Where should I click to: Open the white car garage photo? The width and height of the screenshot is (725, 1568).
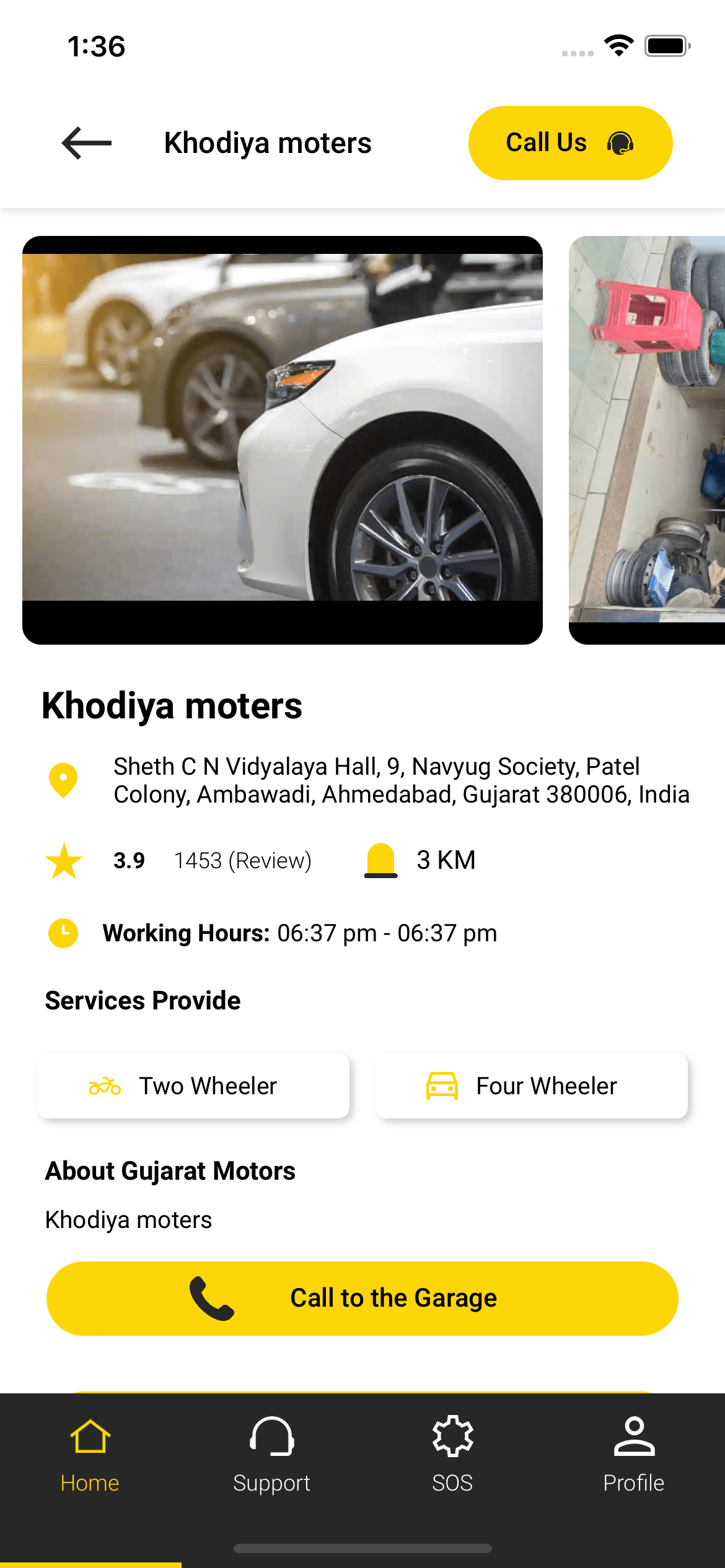click(283, 440)
